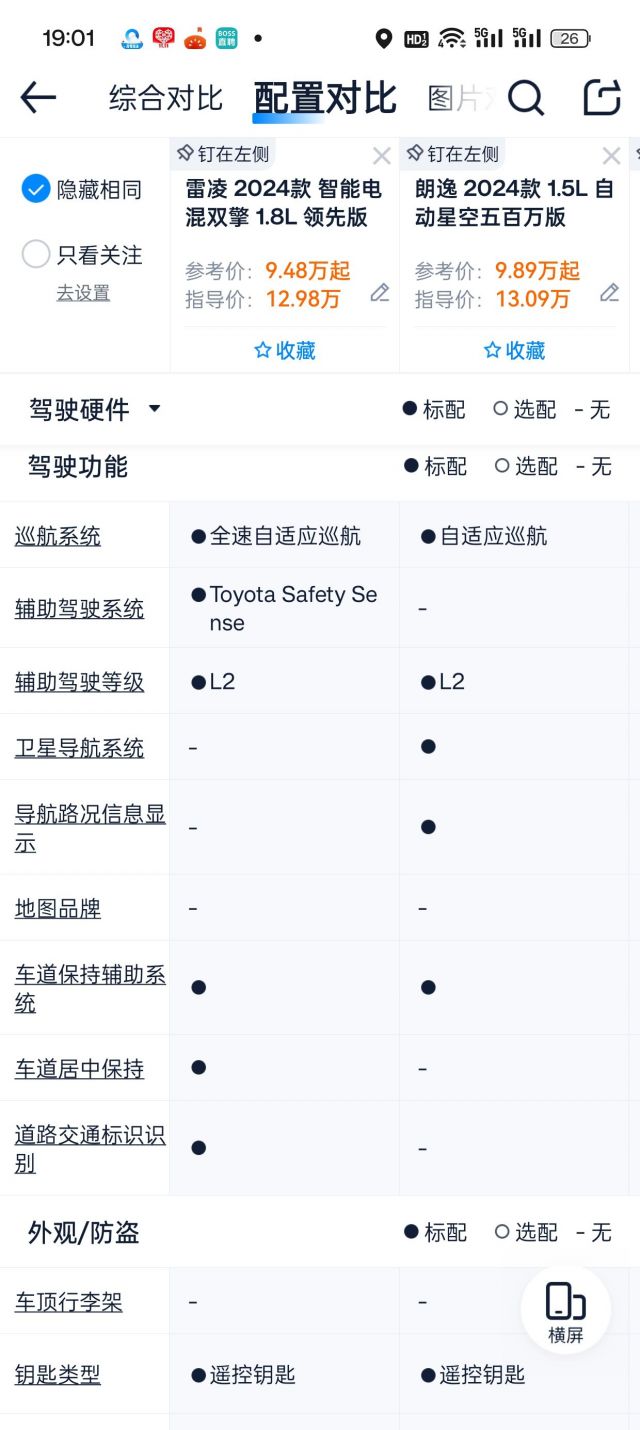Image resolution: width=640 pixels, height=1430 pixels.
Task: Switch to landscape with 横屏 button
Action: 565,1311
